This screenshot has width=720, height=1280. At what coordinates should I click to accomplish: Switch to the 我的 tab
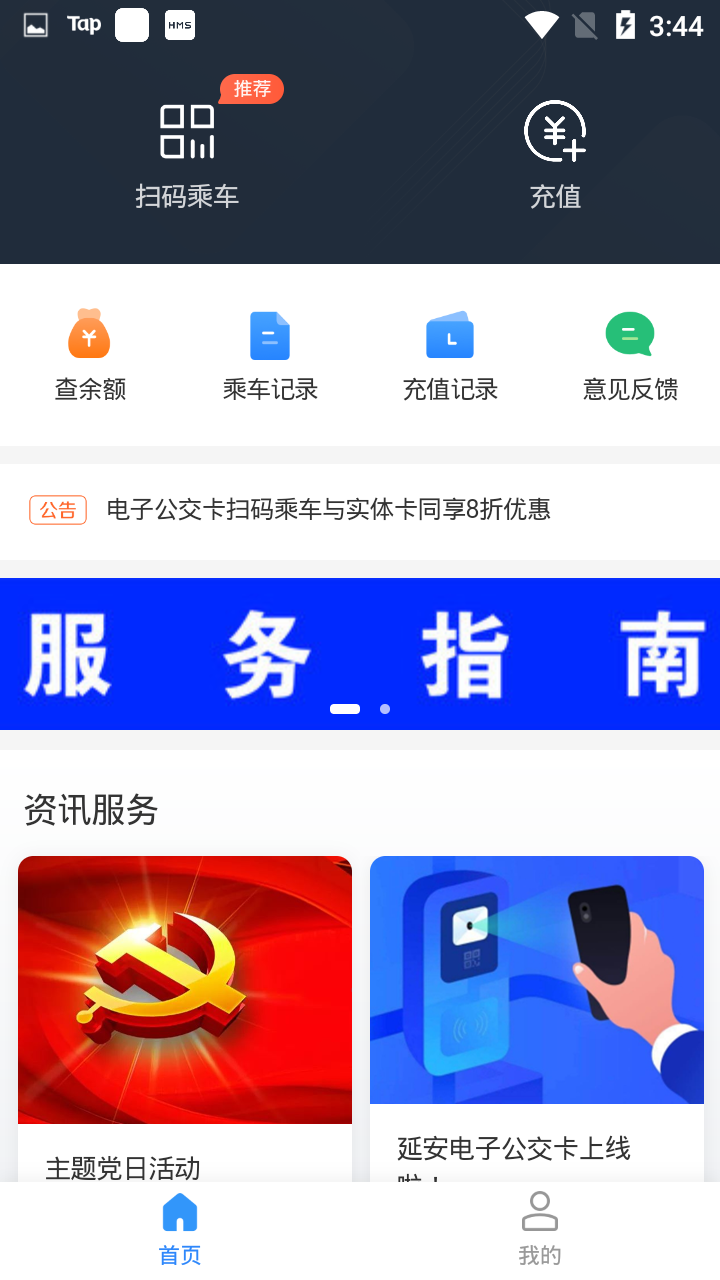[x=540, y=1228]
